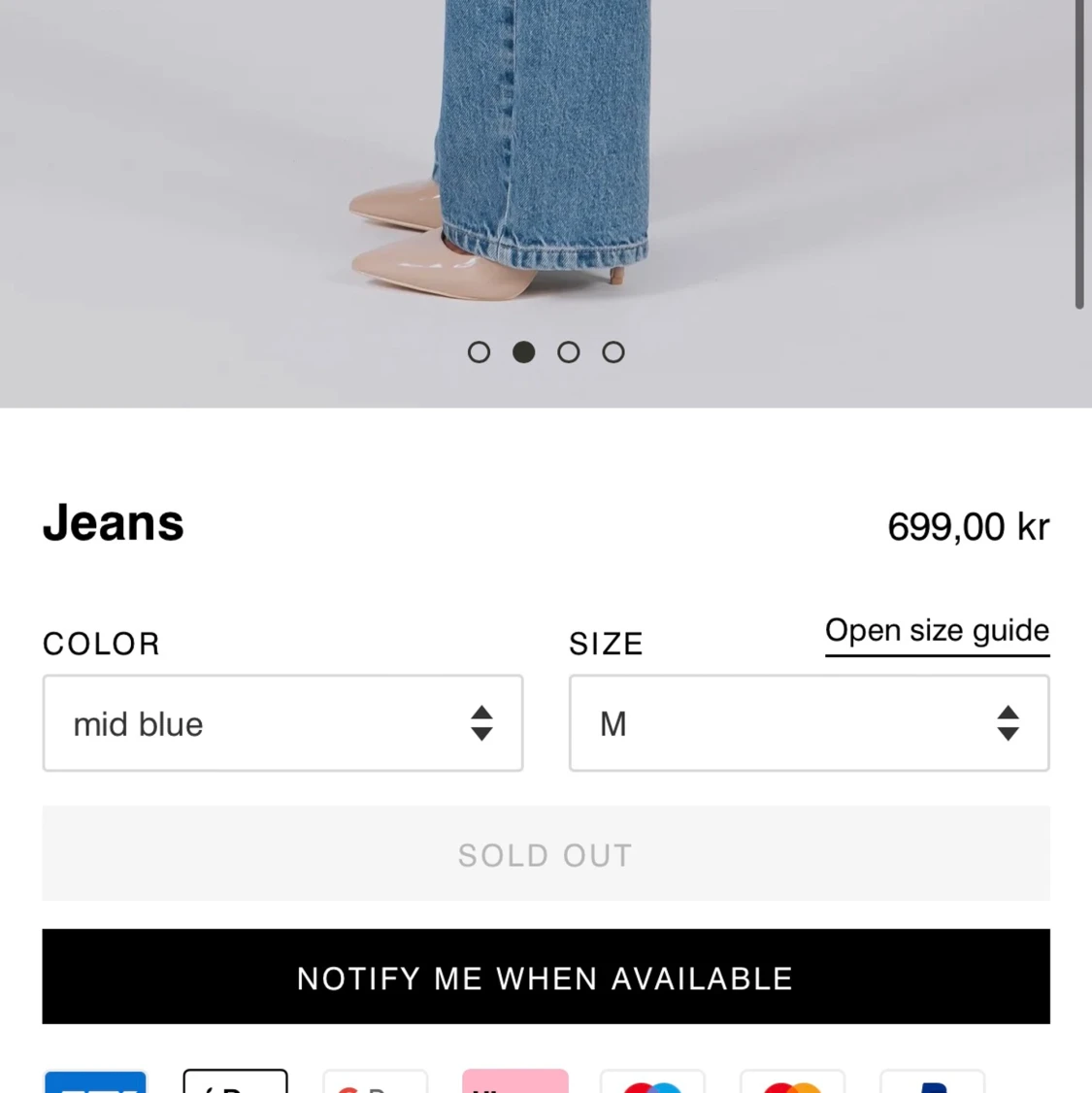The width and height of the screenshot is (1092, 1093).
Task: Click the Jeans product title
Action: pyautogui.click(x=113, y=522)
